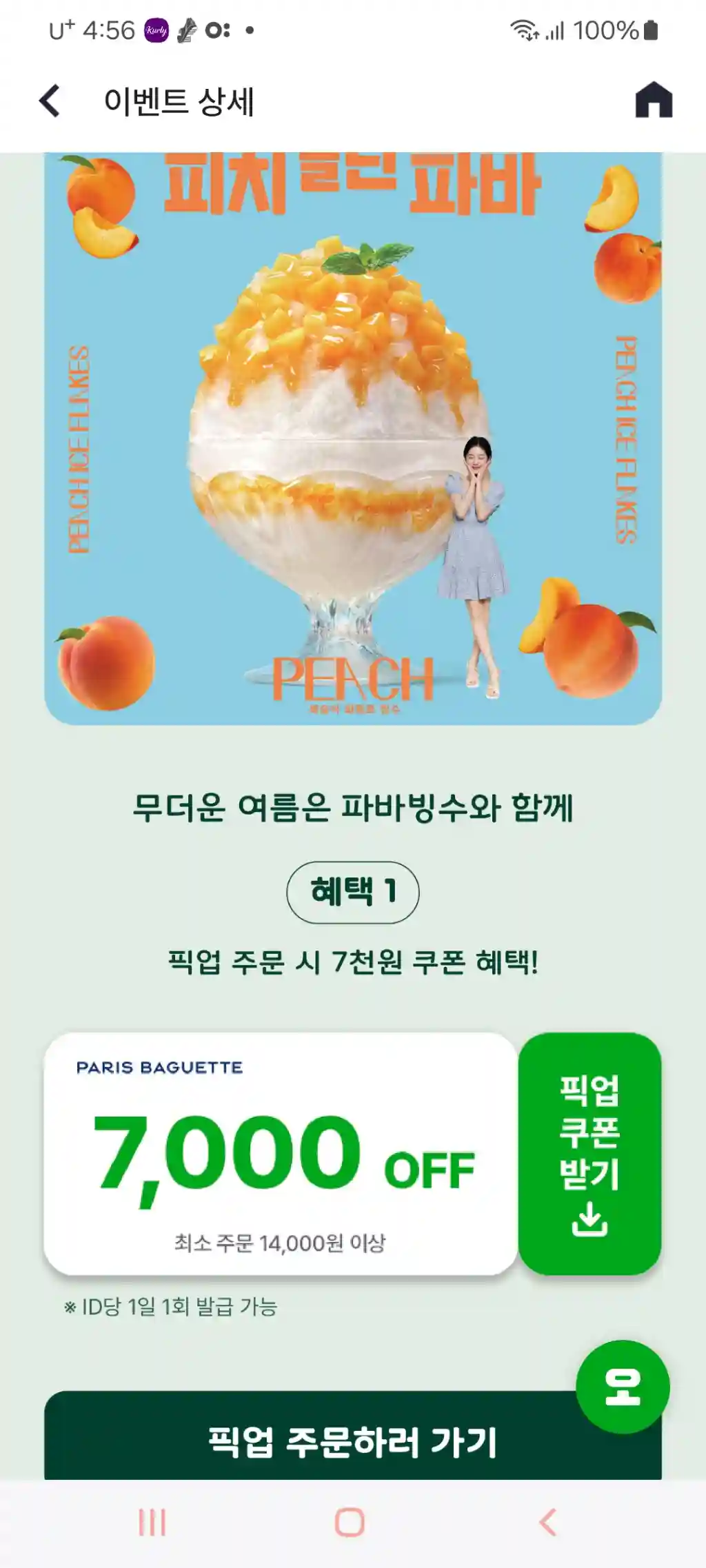The width and height of the screenshot is (706, 1568).
Task: Download the 픽업 쿠폰 받기 coupon
Action: pos(589,1153)
